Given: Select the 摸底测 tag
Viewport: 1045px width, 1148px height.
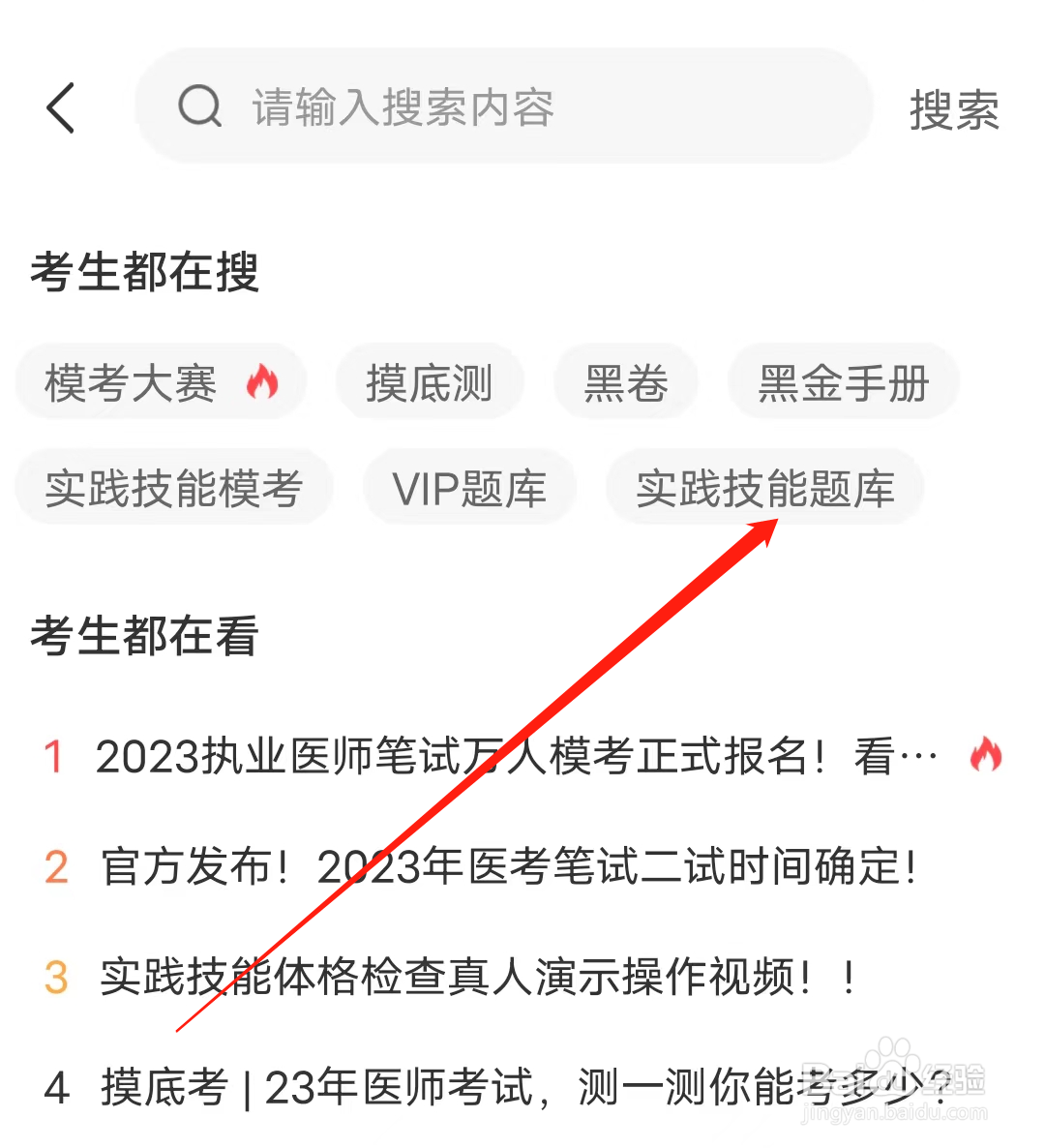Looking at the screenshot, I should [430, 381].
